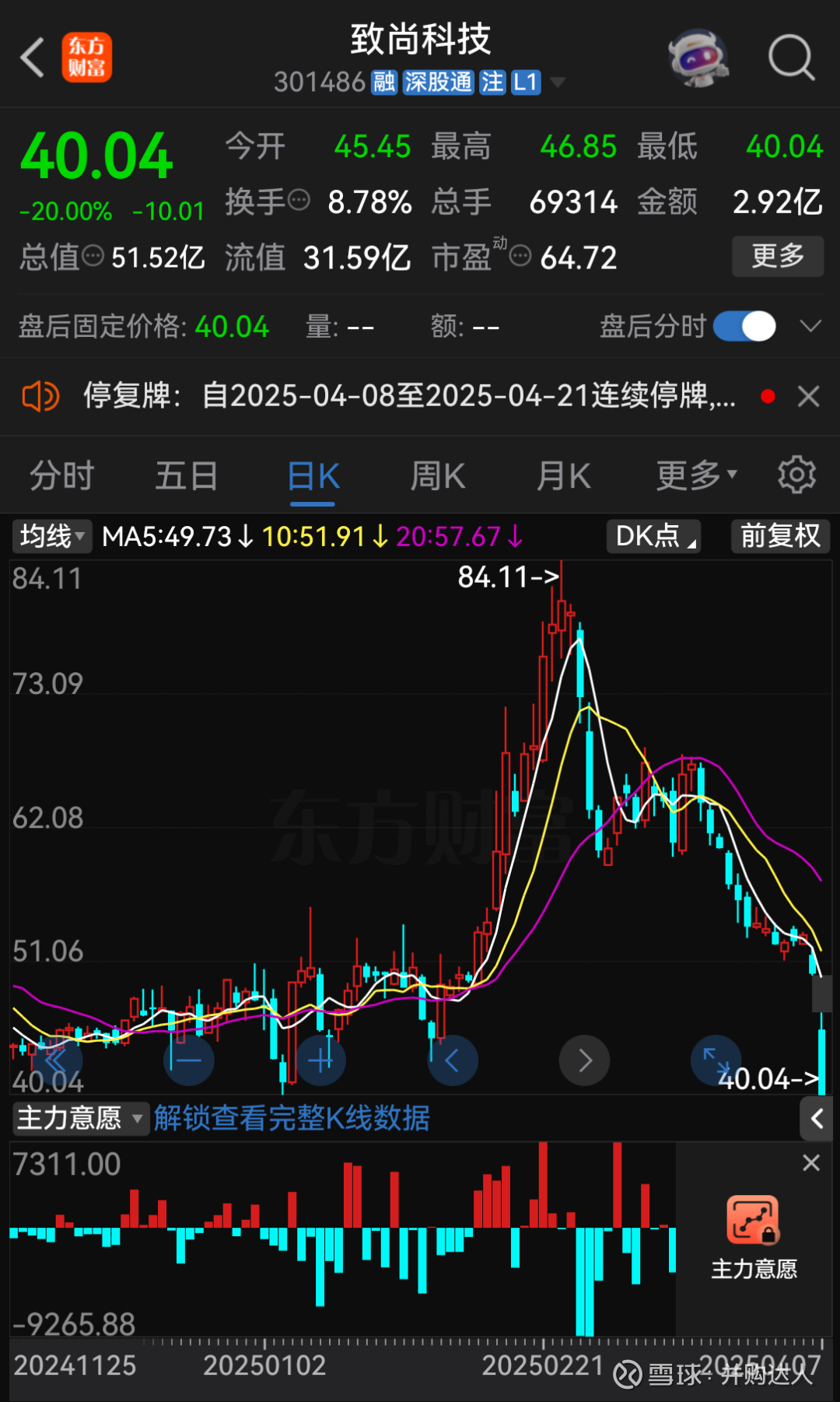Open the search magnifier icon

pos(791,58)
